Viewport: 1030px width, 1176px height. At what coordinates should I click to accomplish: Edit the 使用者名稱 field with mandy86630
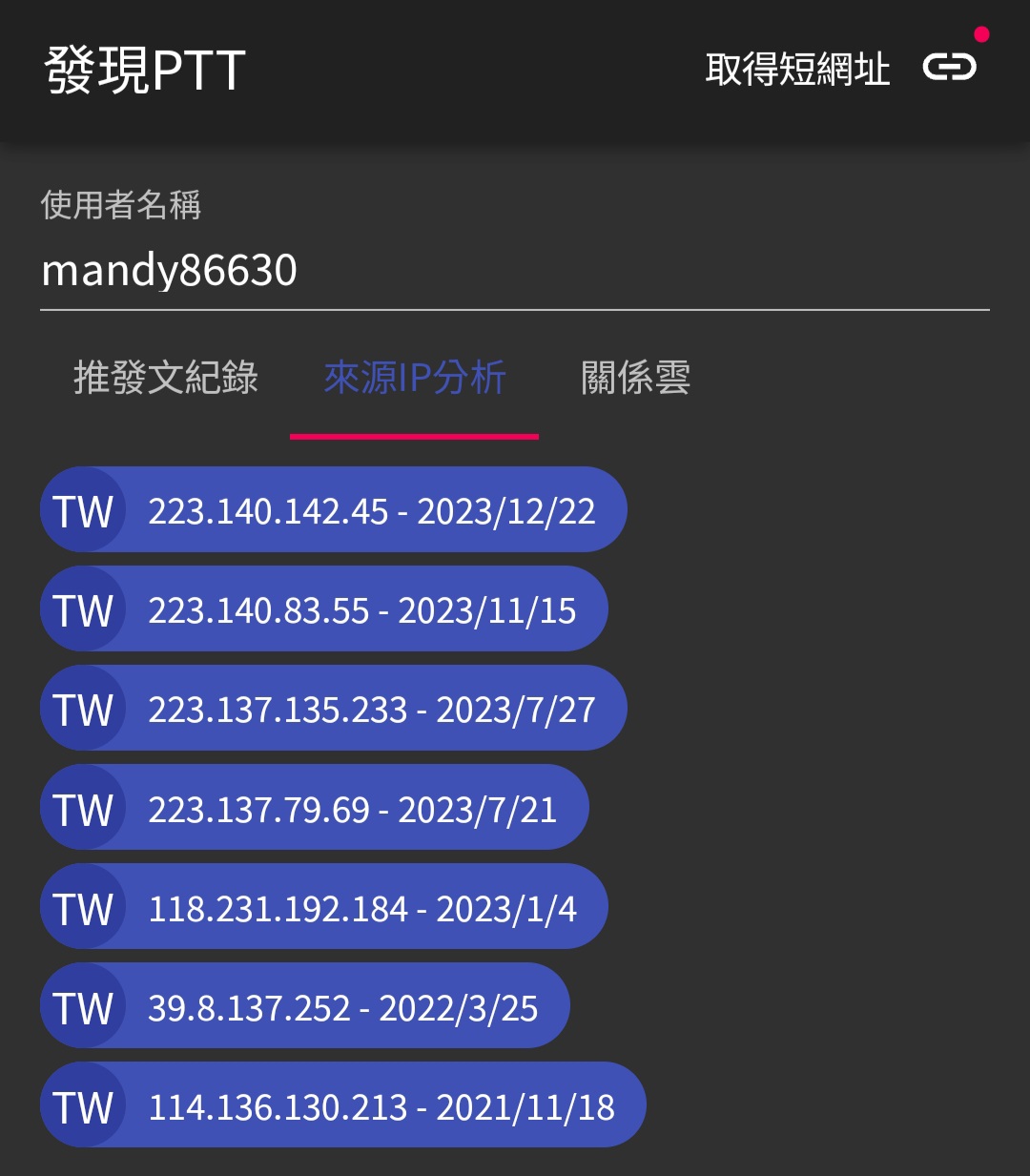pyautogui.click(x=513, y=271)
